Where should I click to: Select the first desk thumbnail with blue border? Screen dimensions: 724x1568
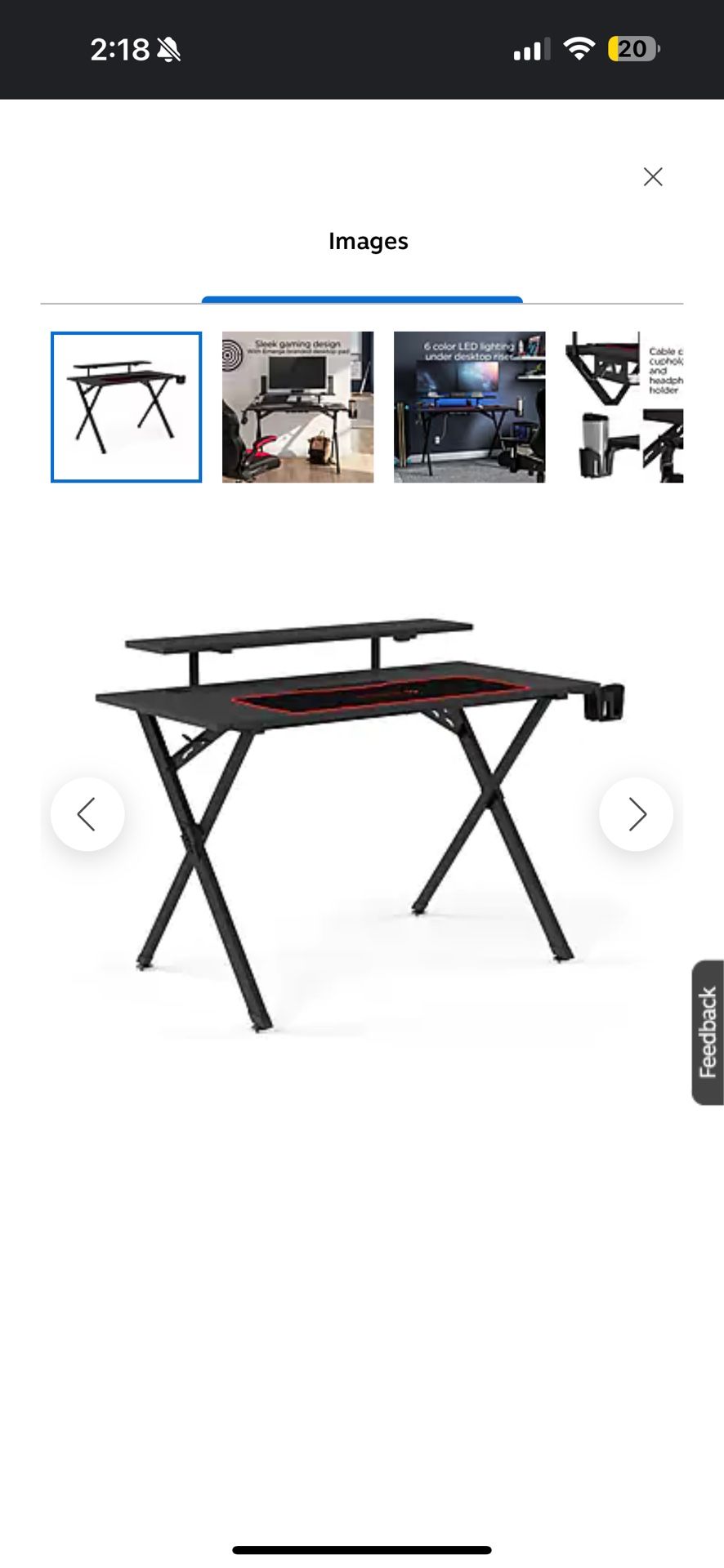tap(125, 407)
